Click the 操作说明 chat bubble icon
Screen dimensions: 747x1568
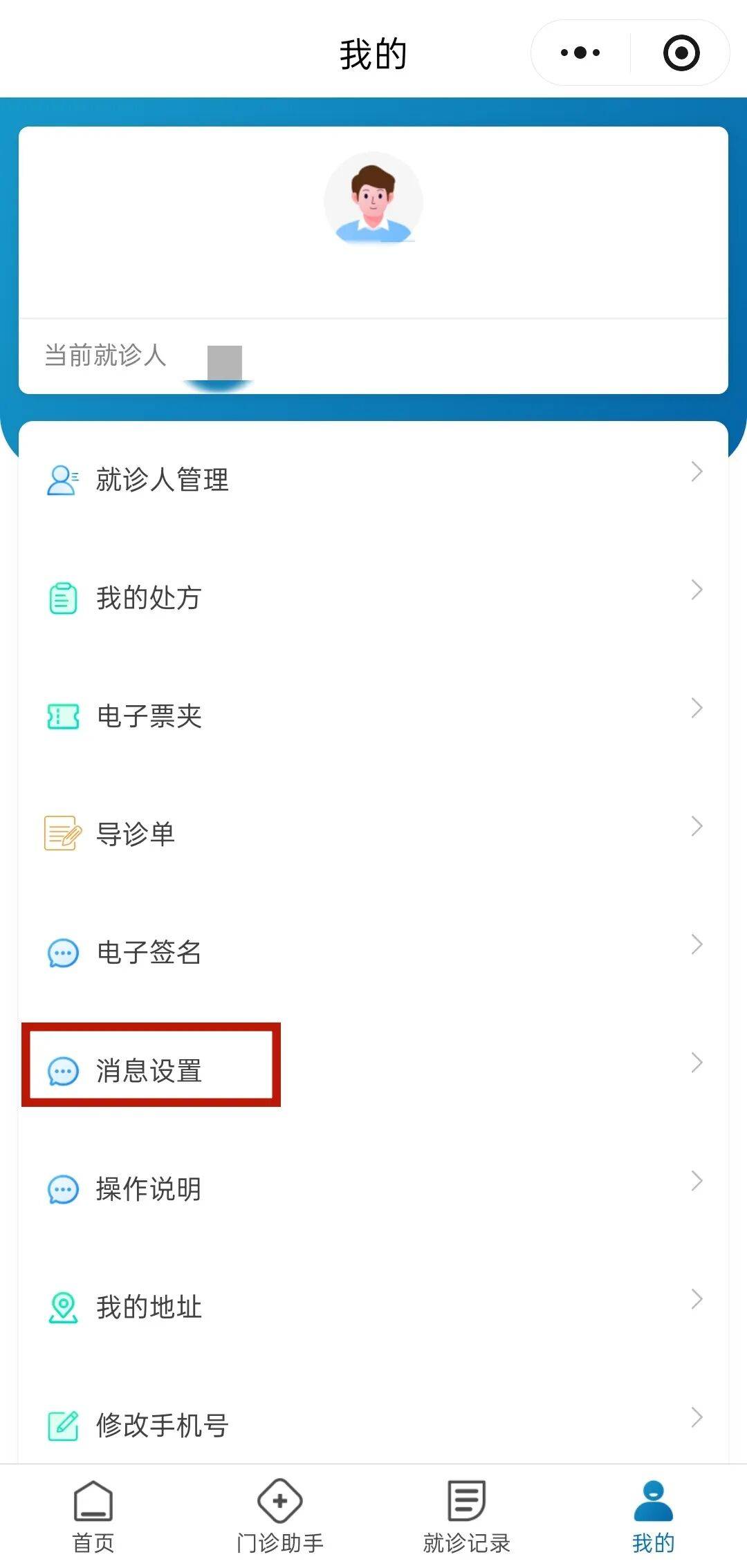click(62, 1188)
